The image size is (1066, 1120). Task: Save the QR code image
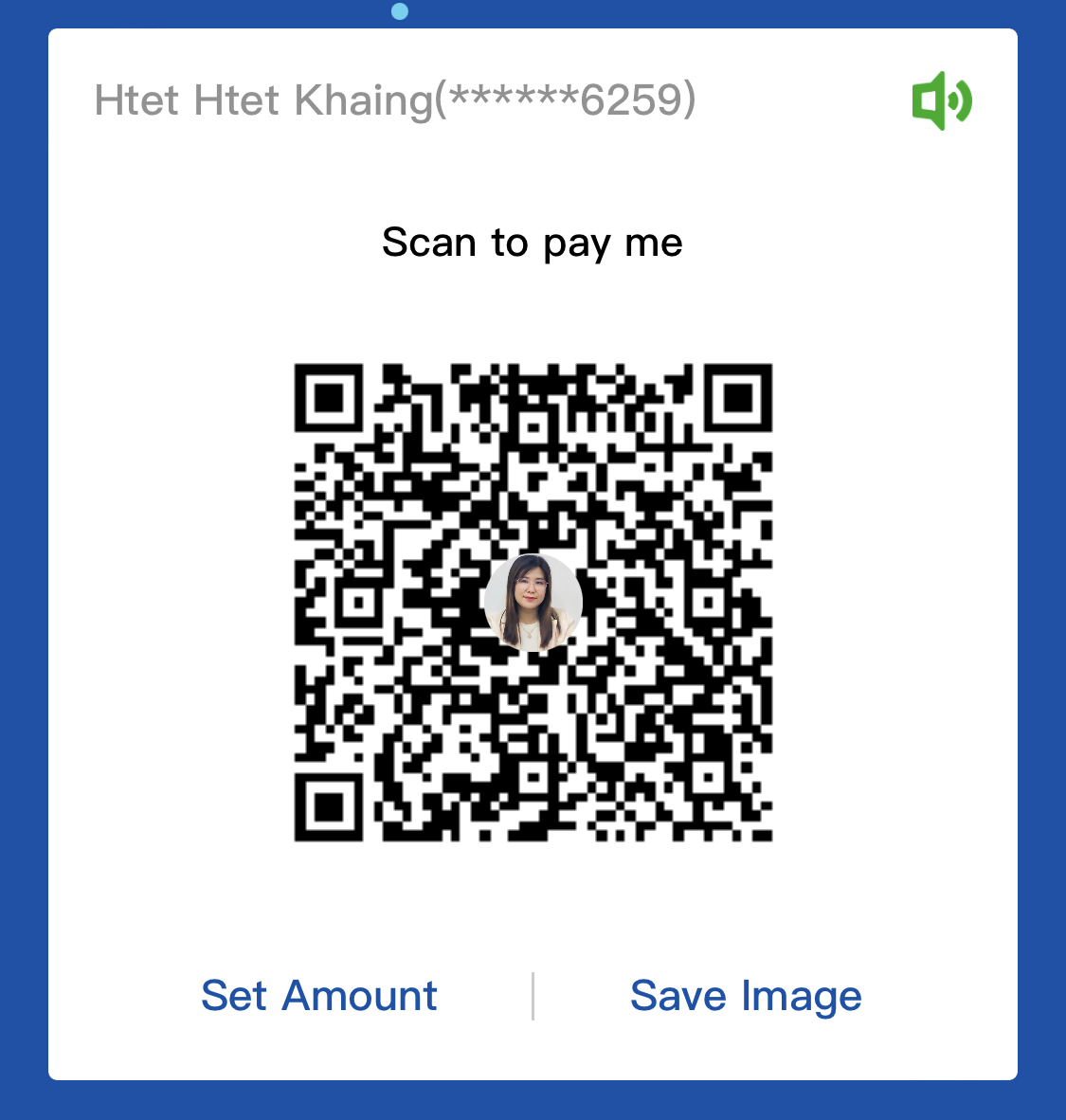(x=746, y=996)
